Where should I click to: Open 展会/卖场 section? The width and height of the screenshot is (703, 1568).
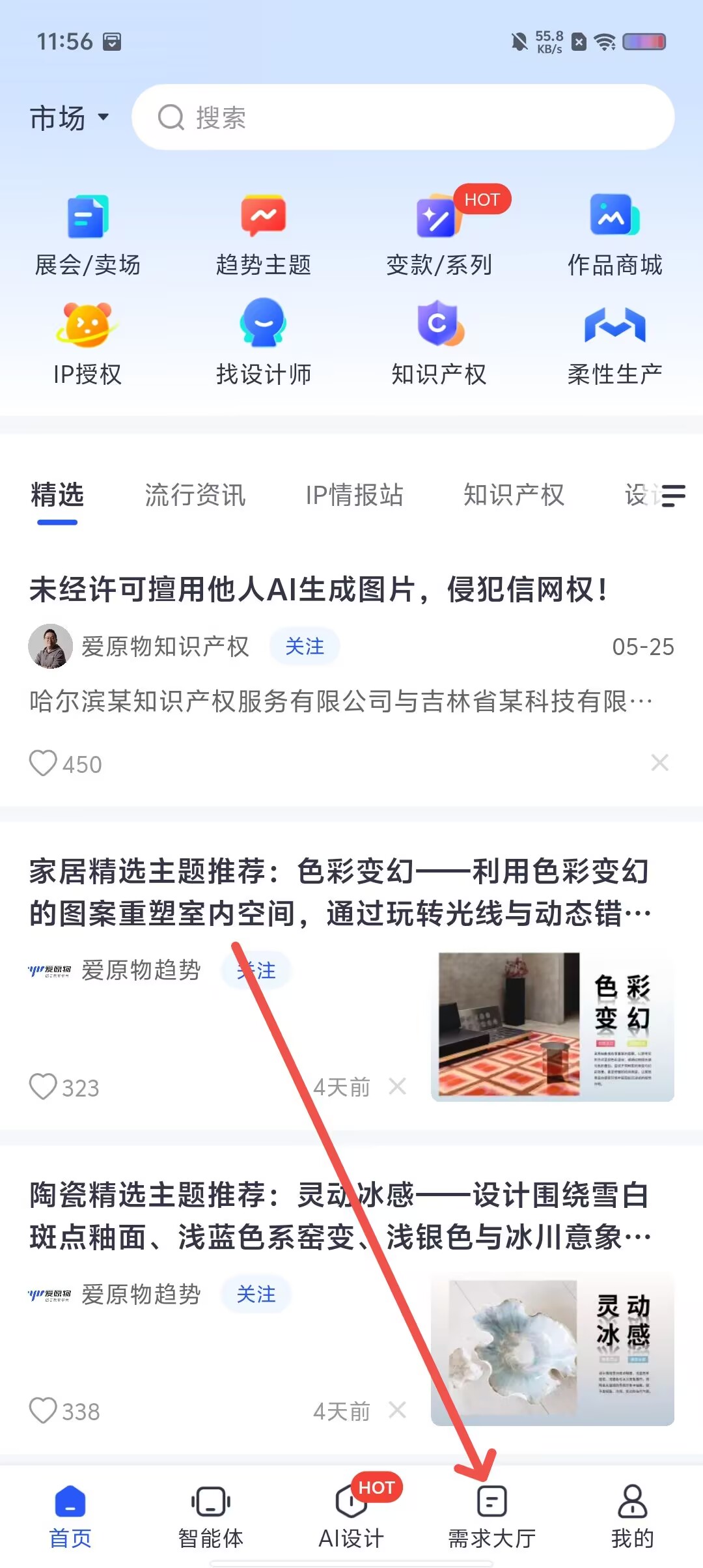tap(88, 236)
